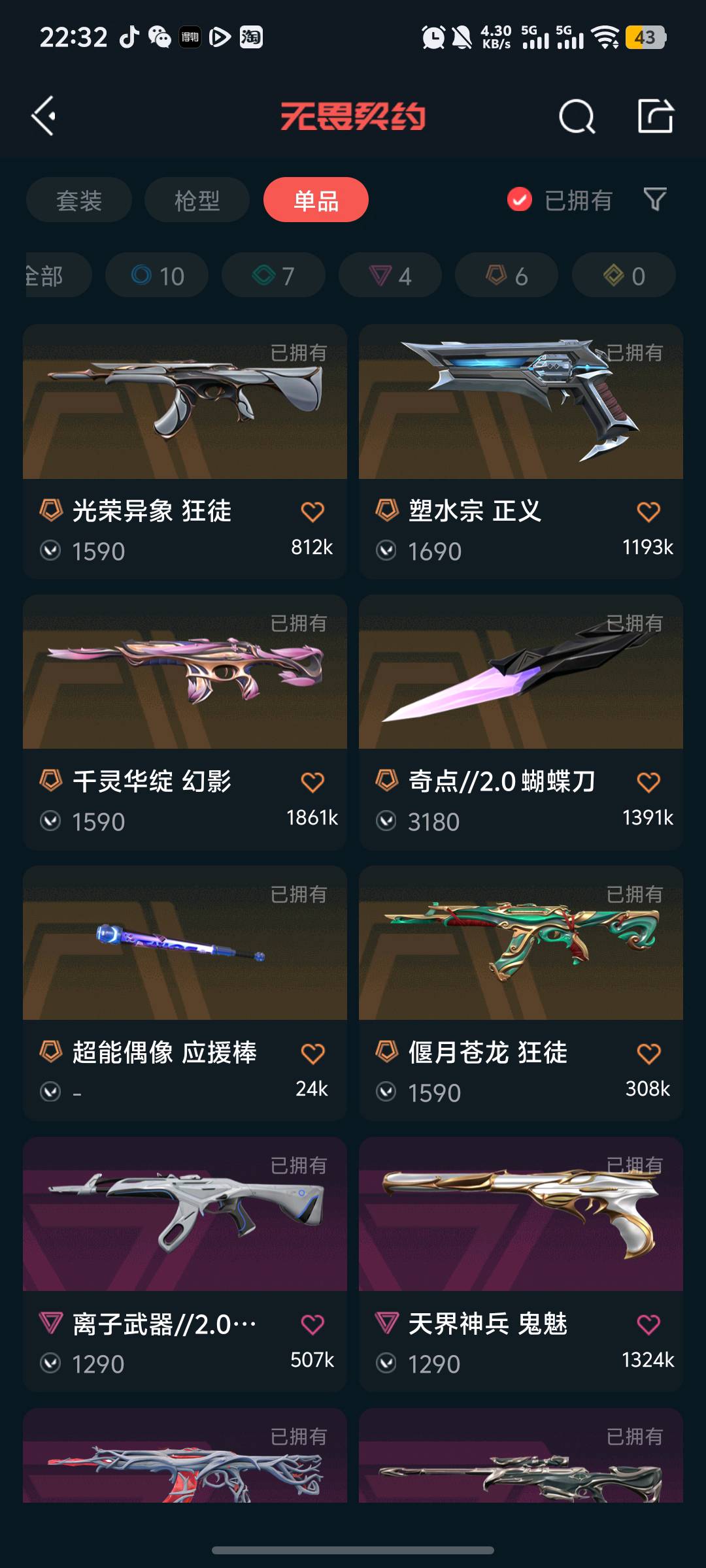
Task: Filter by the green tier chip showing 7
Action: point(273,276)
